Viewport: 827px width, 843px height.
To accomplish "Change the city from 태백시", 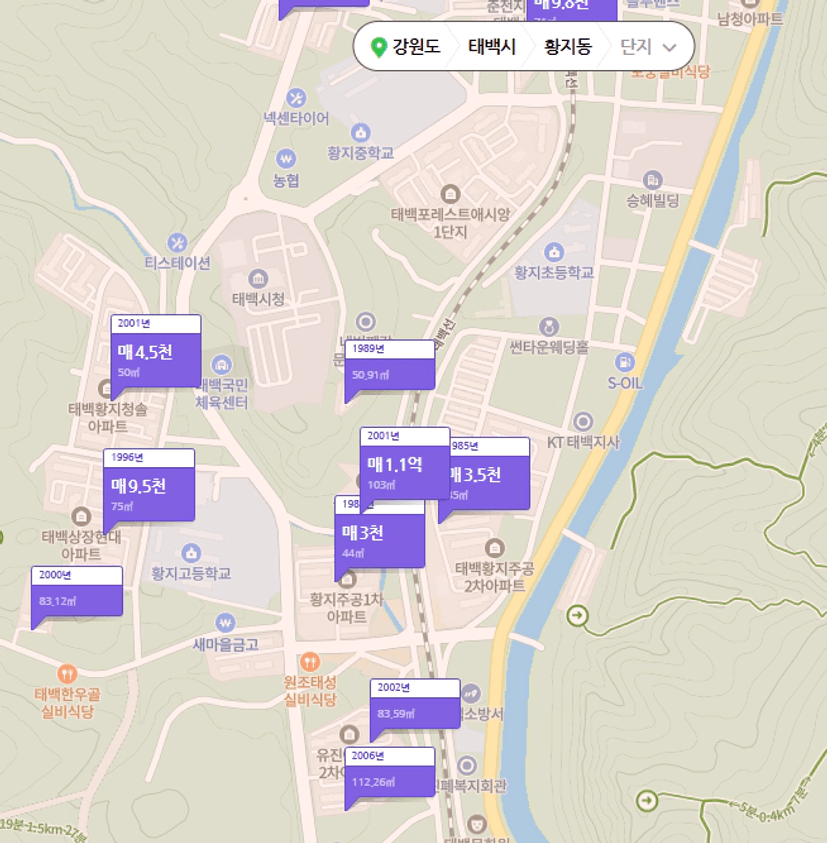I will [491, 47].
